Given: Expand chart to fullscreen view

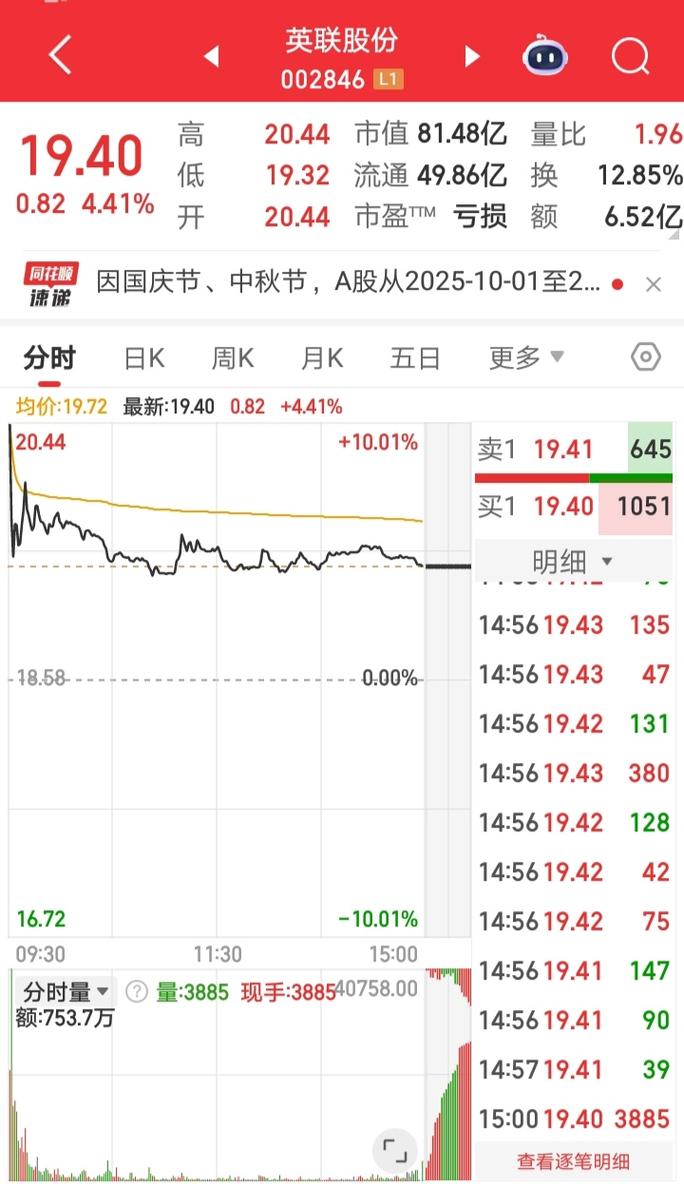Looking at the screenshot, I should [x=396, y=1150].
